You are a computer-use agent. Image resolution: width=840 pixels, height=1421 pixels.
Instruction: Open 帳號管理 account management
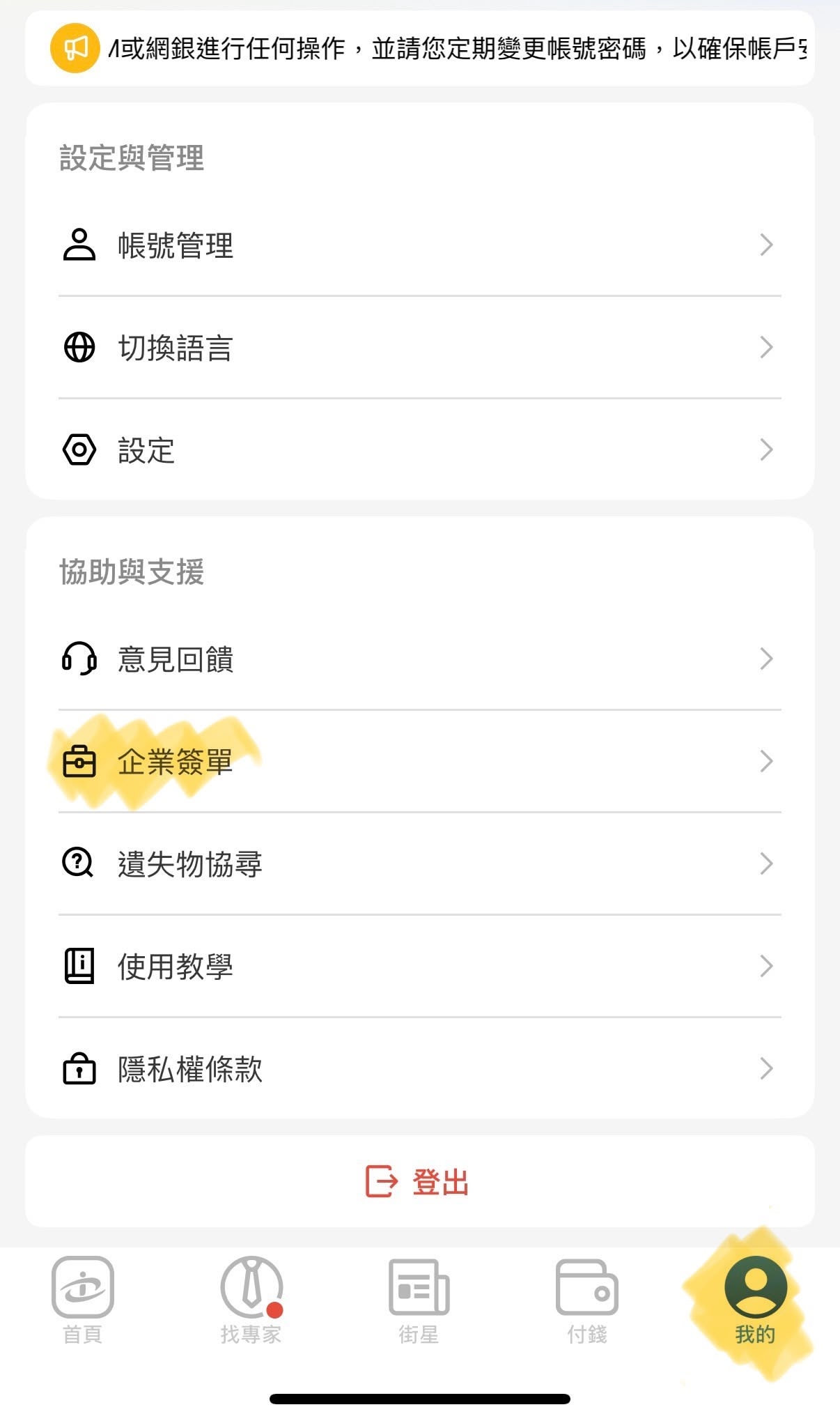point(419,245)
